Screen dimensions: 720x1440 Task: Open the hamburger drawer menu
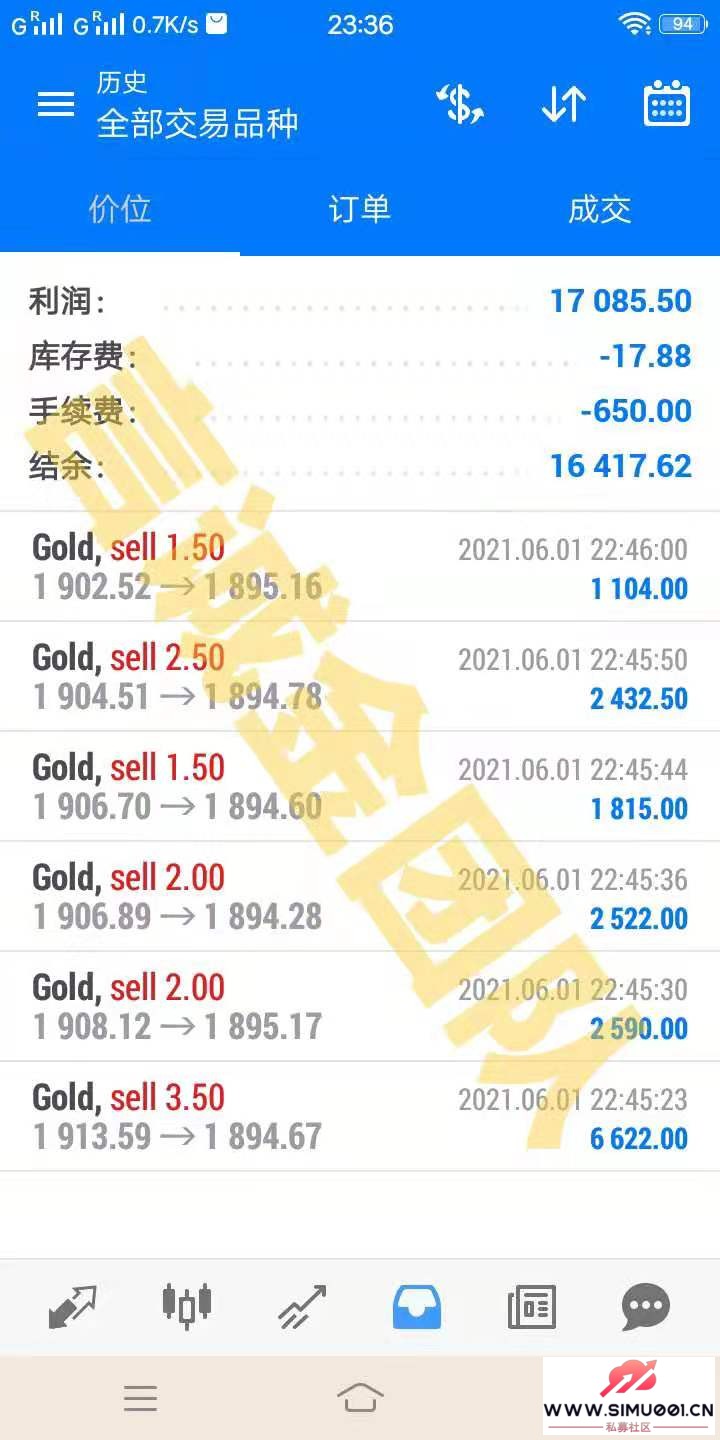click(x=56, y=104)
